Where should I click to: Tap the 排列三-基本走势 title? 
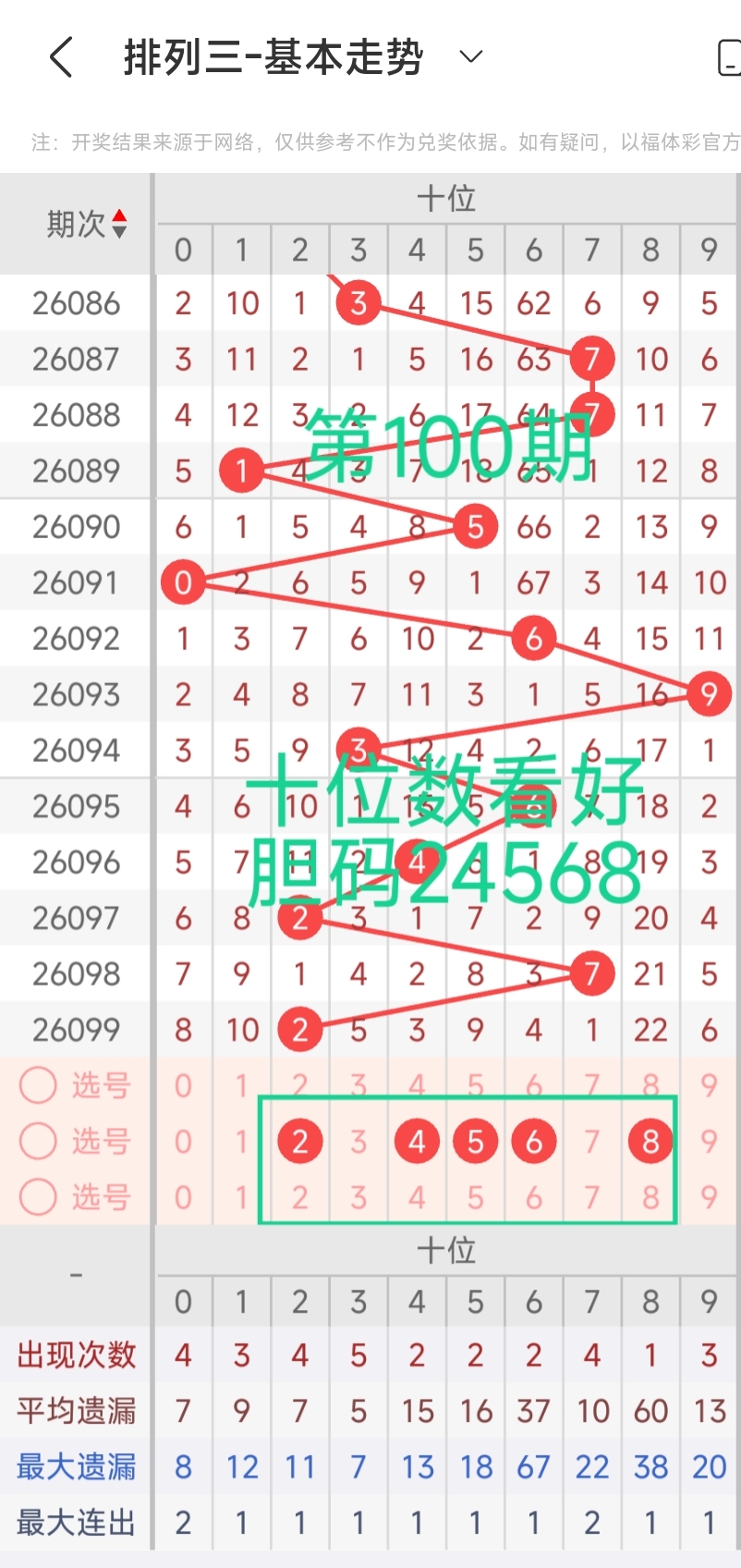273,55
